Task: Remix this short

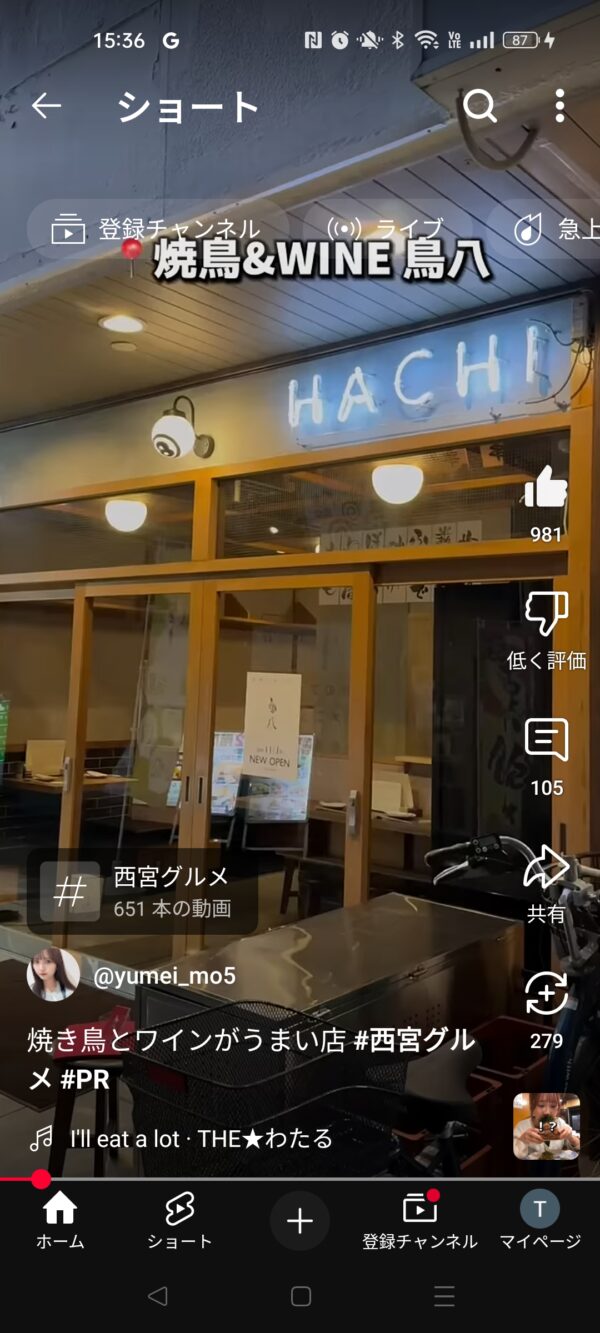Action: pyautogui.click(x=546, y=995)
